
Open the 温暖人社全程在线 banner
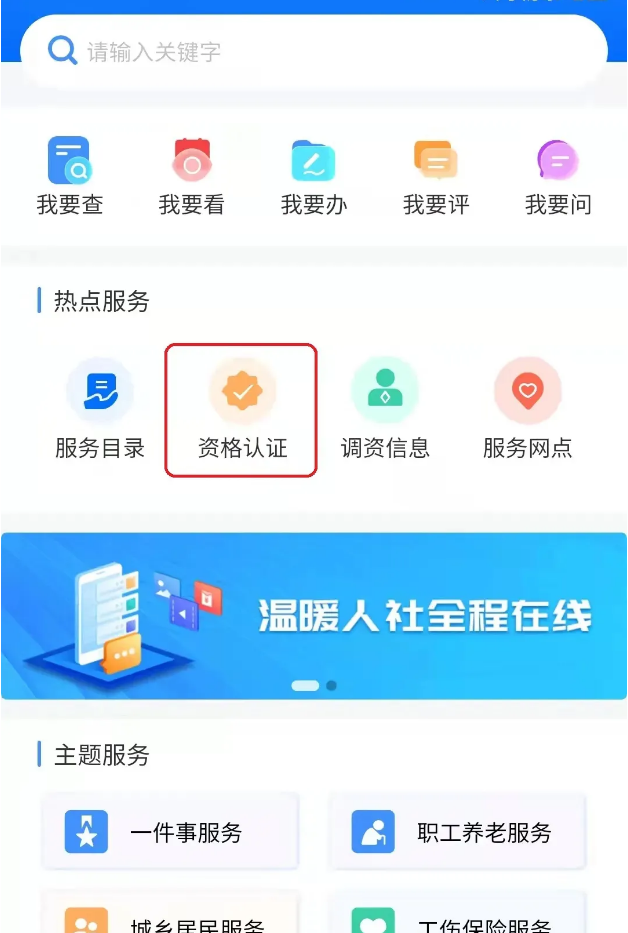click(314, 615)
